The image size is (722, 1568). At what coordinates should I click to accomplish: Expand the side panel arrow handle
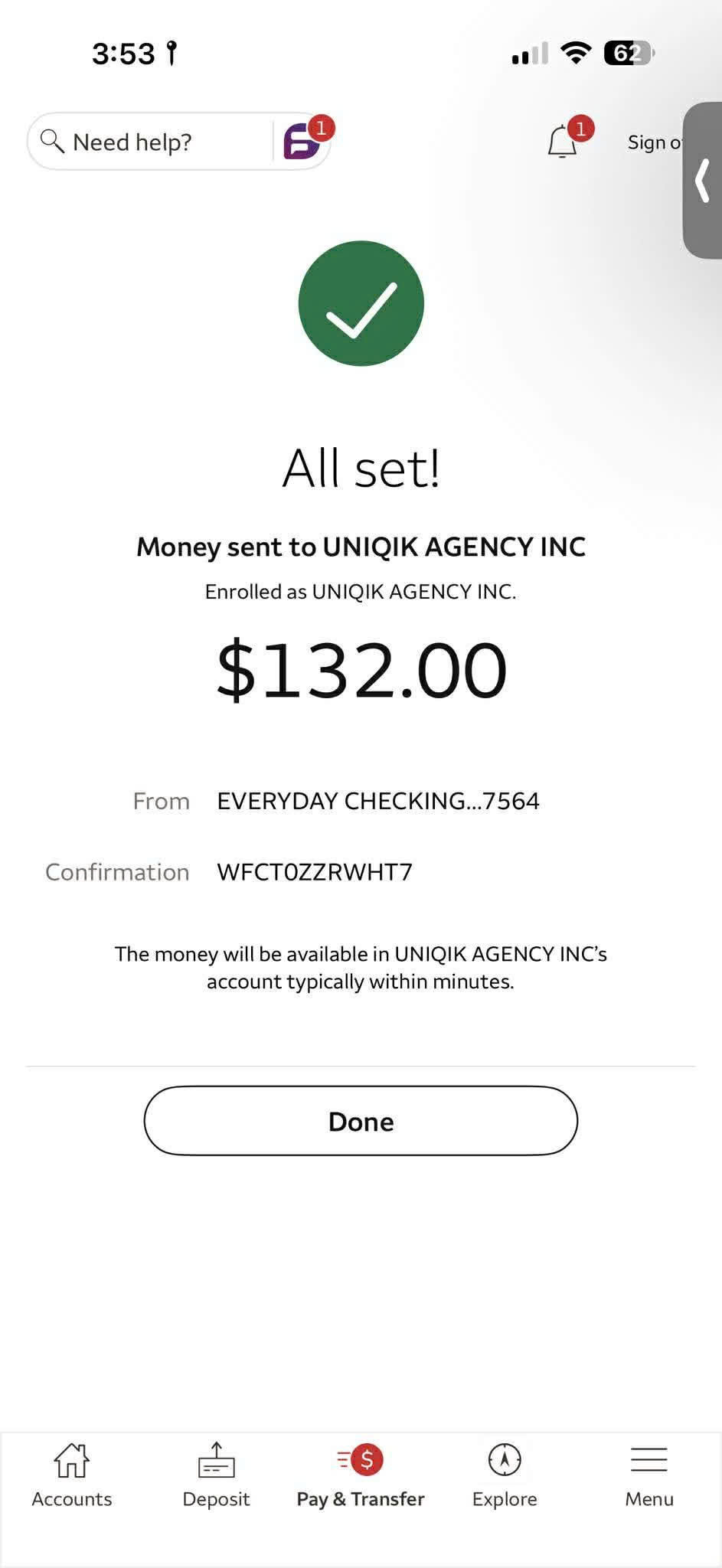click(x=702, y=181)
